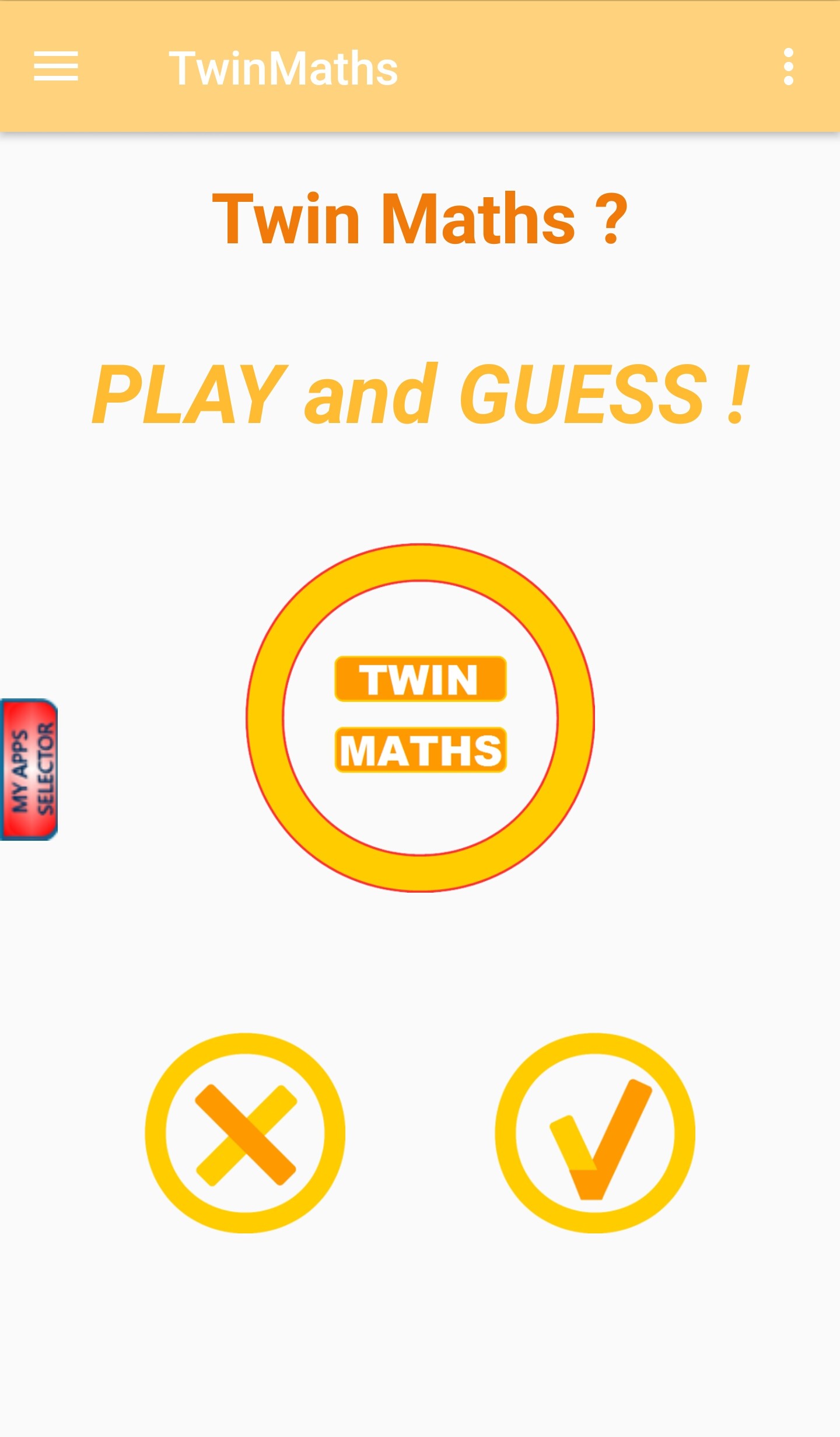The image size is (840, 1437).
Task: Tap the round Twin Maths play button
Action: 420,718
